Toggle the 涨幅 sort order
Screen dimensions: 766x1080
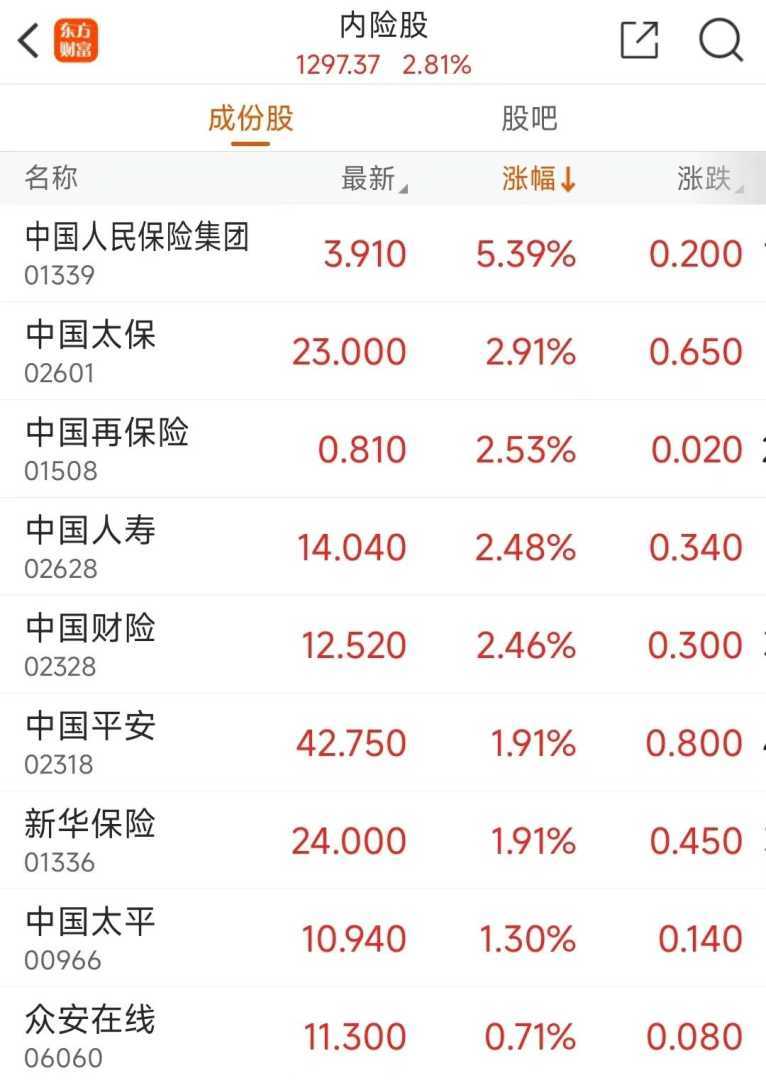point(539,179)
